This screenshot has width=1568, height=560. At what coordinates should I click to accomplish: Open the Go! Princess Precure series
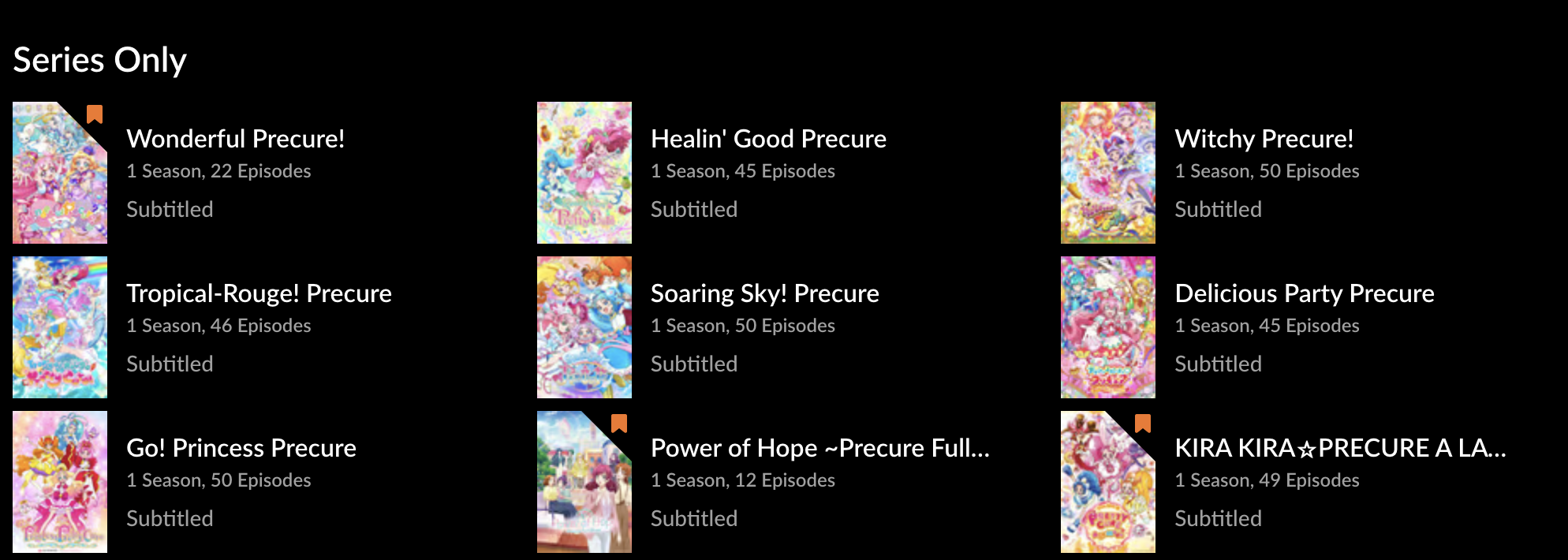[x=241, y=449]
